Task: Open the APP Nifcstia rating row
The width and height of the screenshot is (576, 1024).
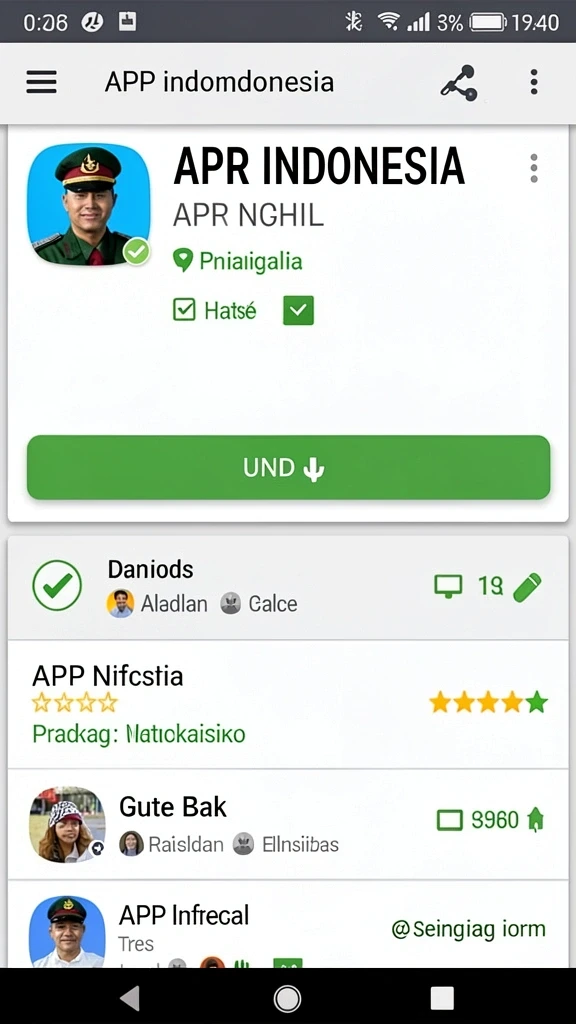Action: (x=288, y=704)
